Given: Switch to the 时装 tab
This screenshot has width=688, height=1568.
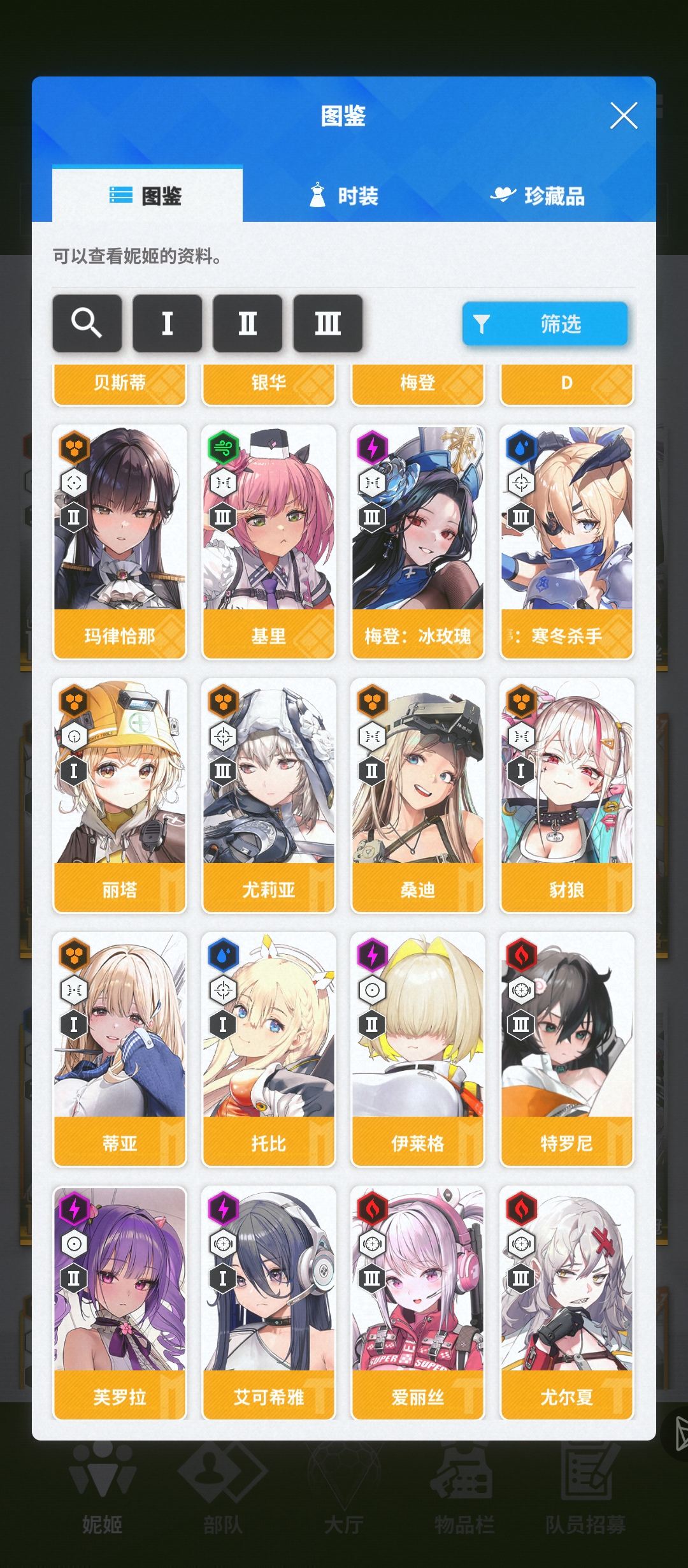Looking at the screenshot, I should click(x=344, y=196).
